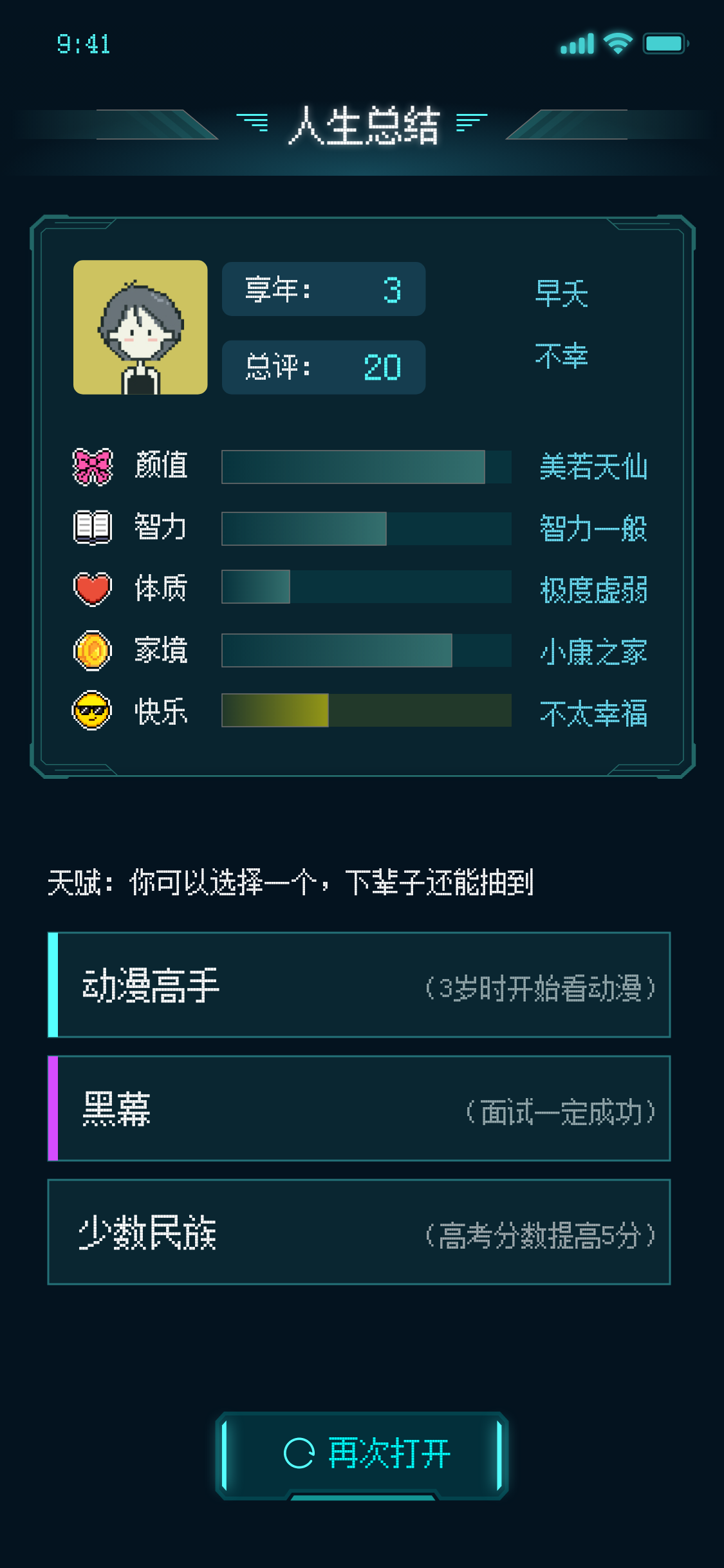Viewport: 724px width, 1568px height.
Task: Tap the 再次打开 restart button
Action: click(362, 1455)
